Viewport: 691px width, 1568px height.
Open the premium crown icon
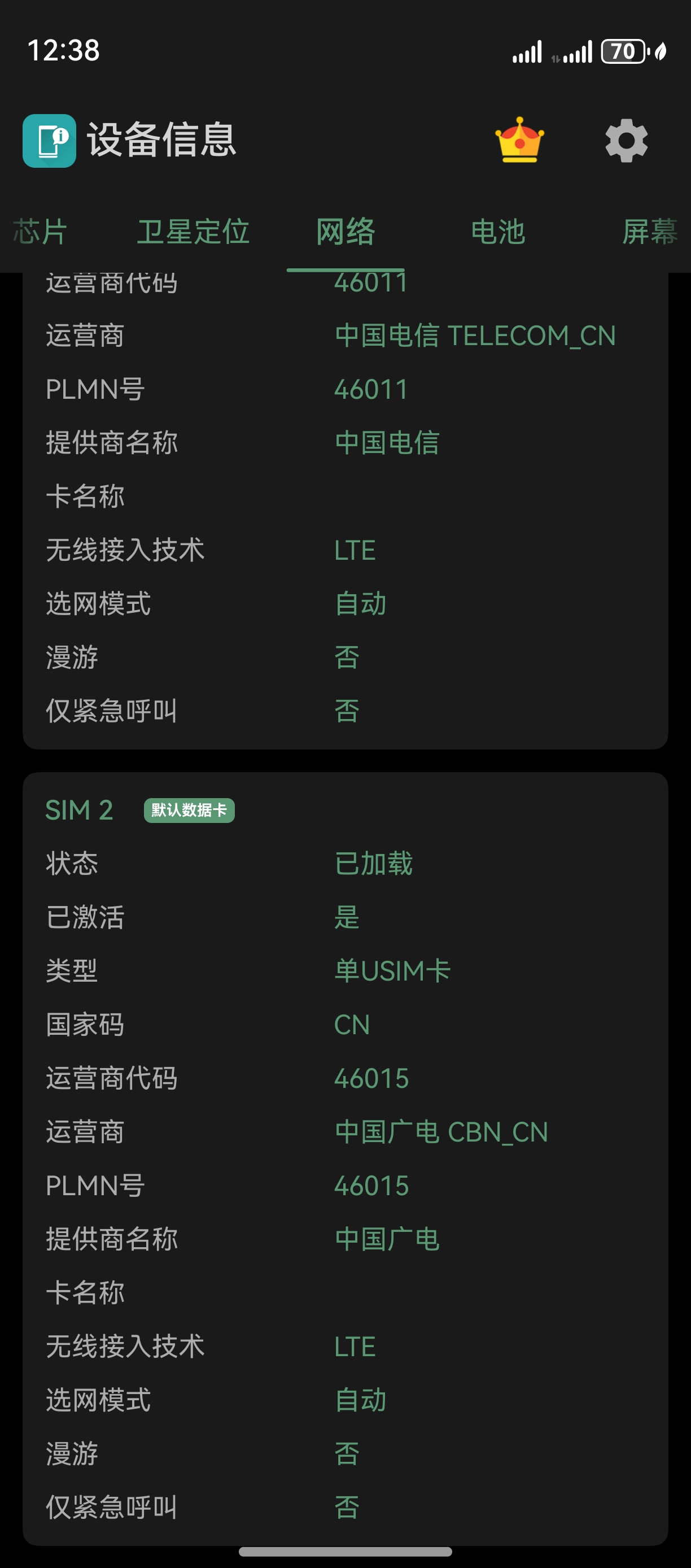(519, 141)
